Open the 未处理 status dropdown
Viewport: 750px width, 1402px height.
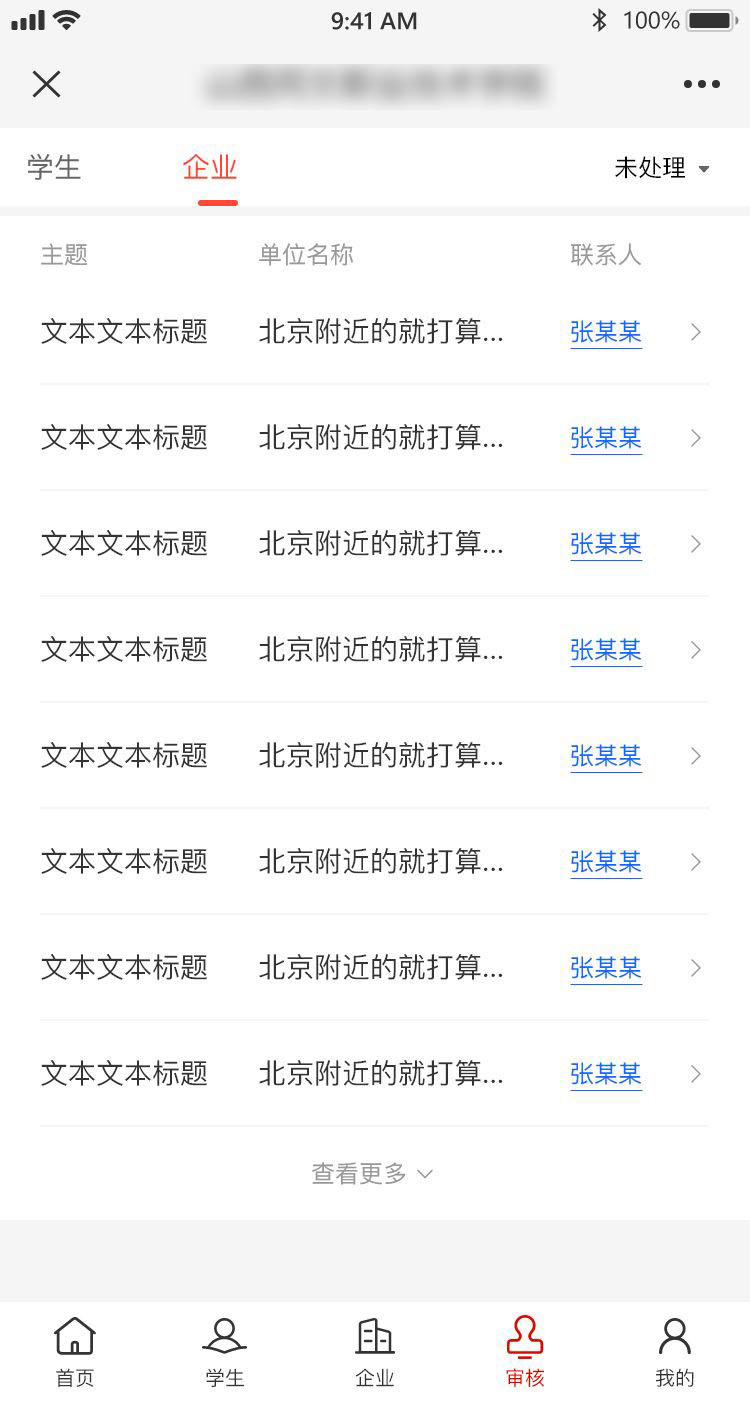[662, 168]
